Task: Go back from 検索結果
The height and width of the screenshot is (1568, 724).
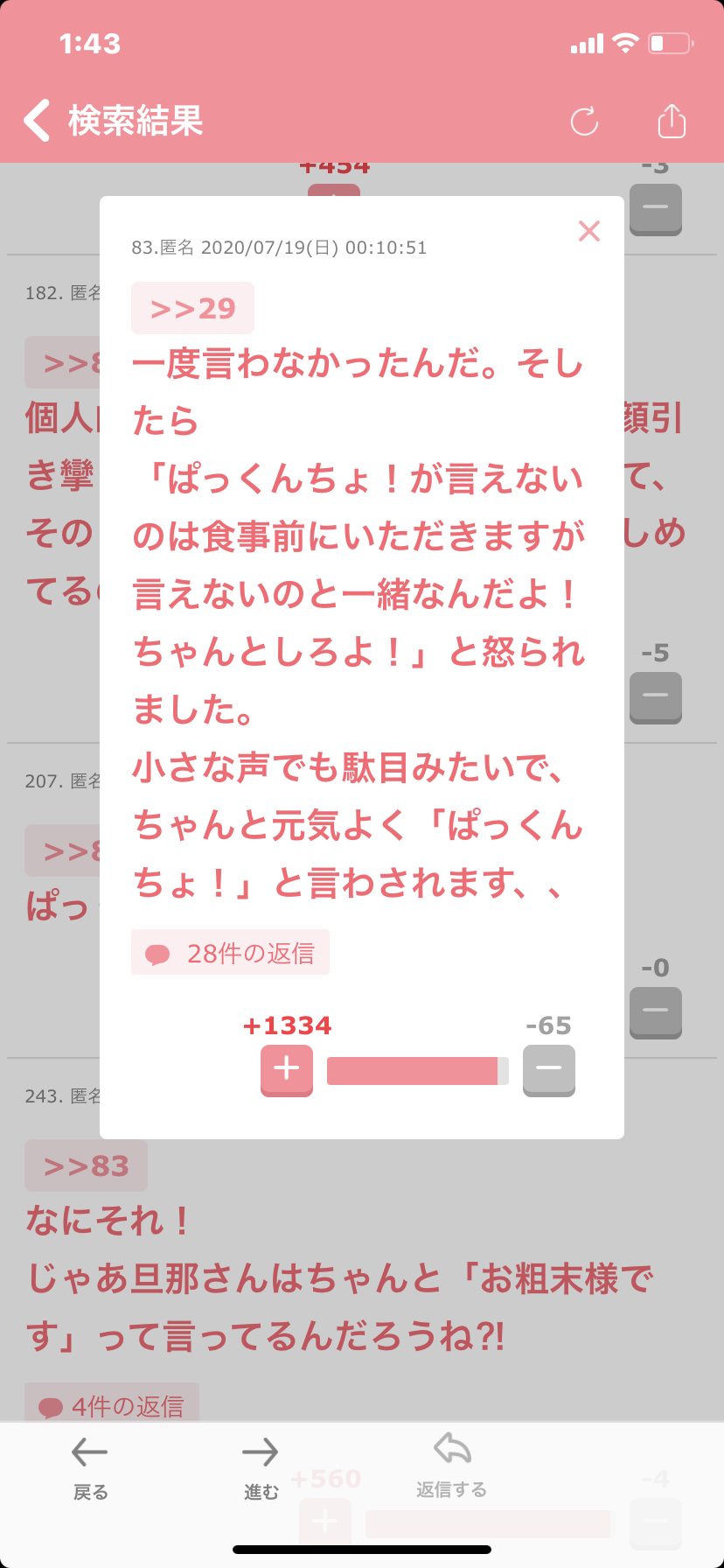Action: [x=38, y=121]
